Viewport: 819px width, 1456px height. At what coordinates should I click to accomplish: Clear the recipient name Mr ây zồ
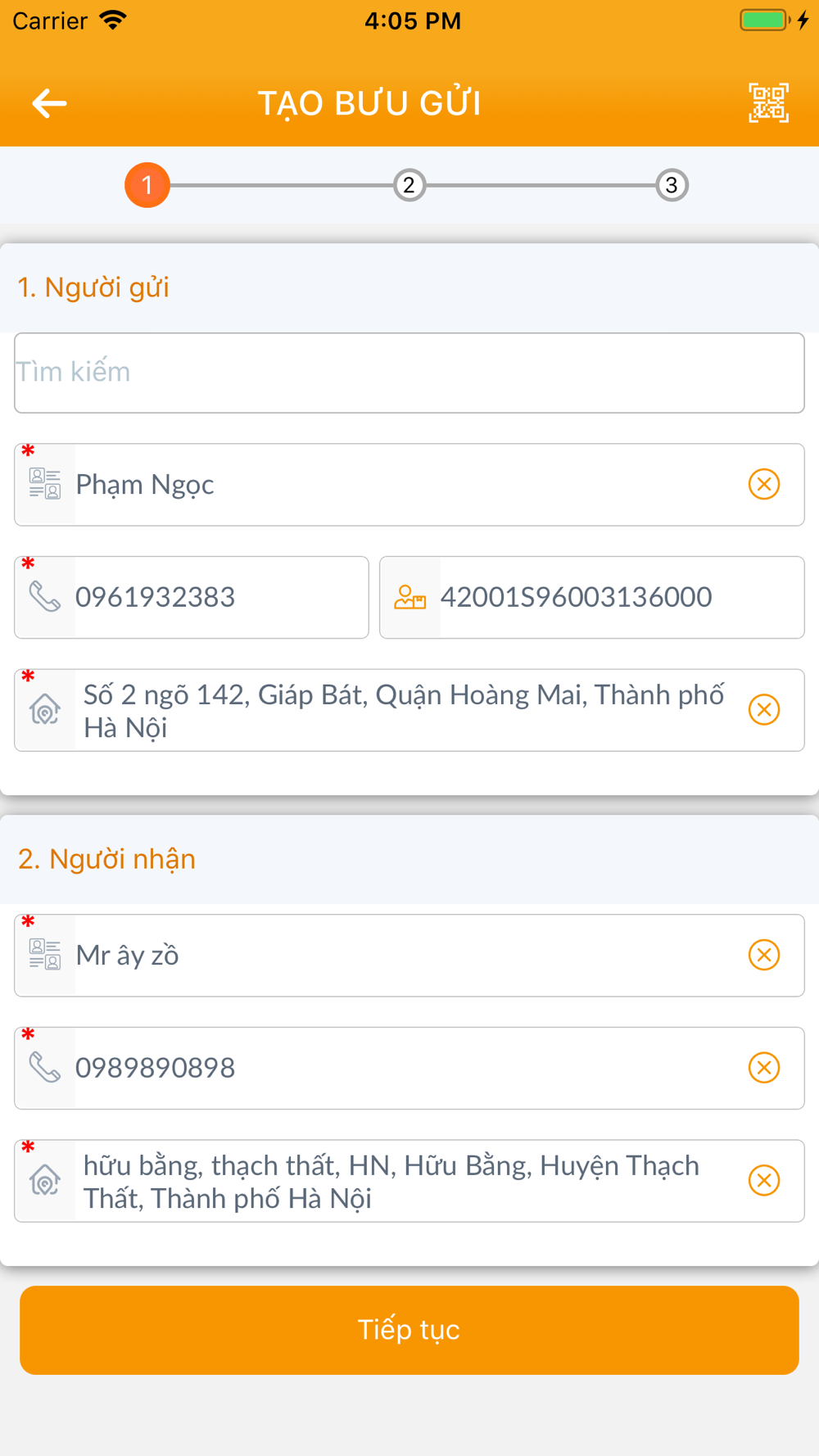[x=764, y=955]
